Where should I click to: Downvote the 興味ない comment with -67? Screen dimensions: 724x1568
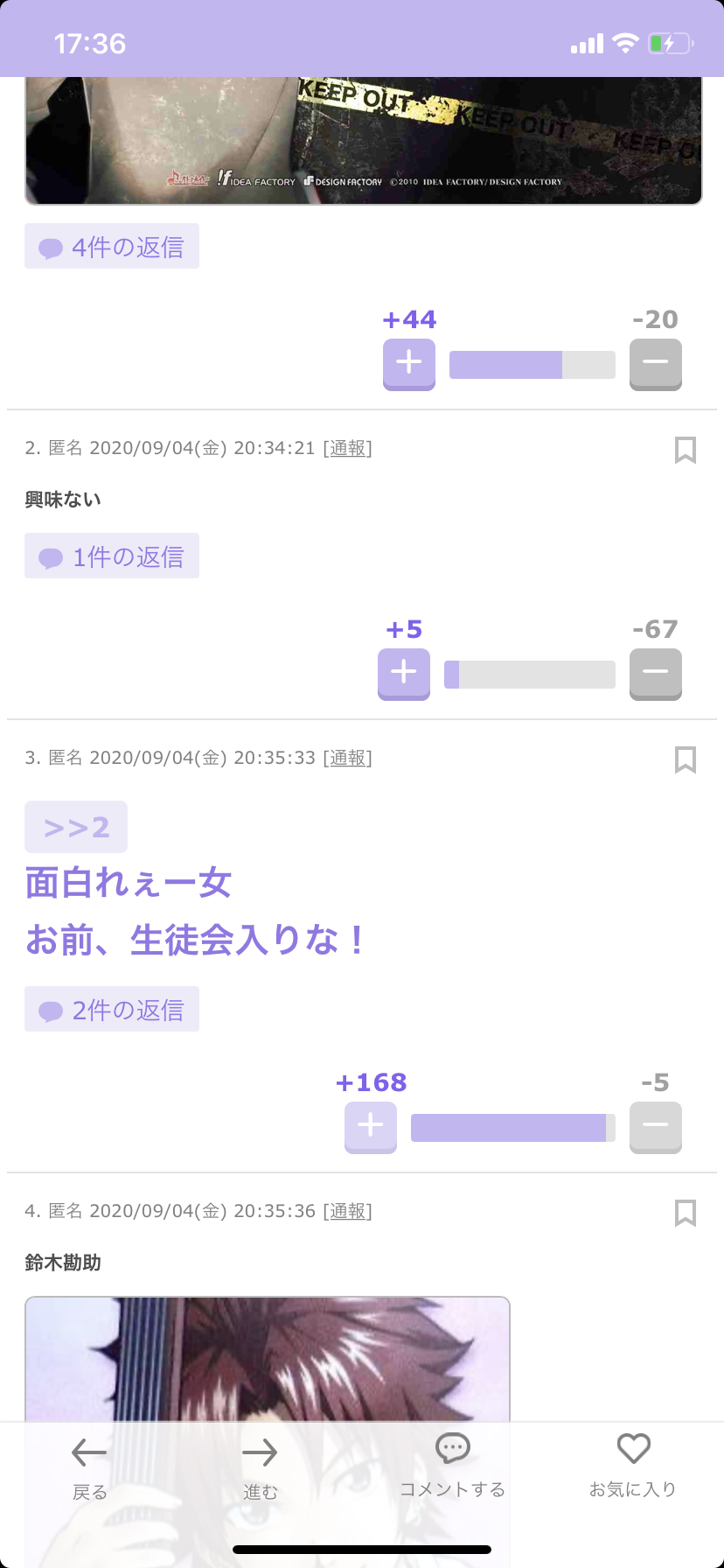click(656, 673)
